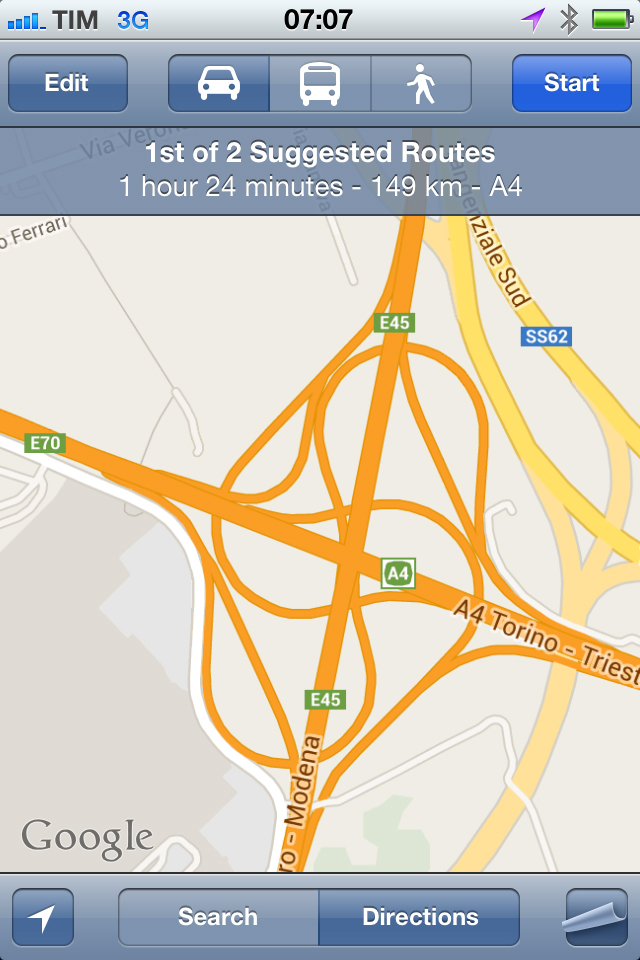
Task: Center map on current location
Action: 43,917
